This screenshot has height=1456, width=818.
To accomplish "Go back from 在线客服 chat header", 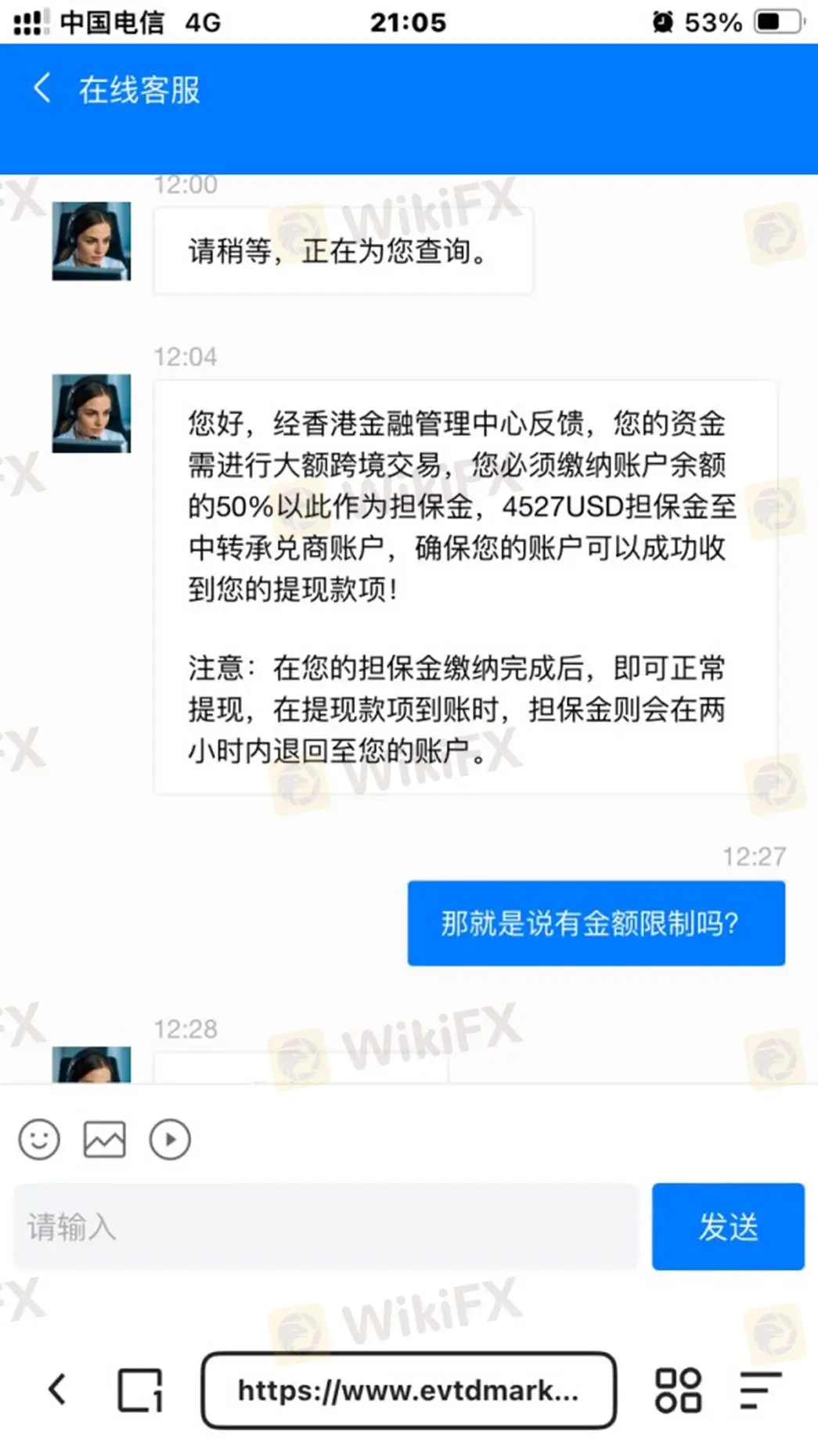I will 42,88.
